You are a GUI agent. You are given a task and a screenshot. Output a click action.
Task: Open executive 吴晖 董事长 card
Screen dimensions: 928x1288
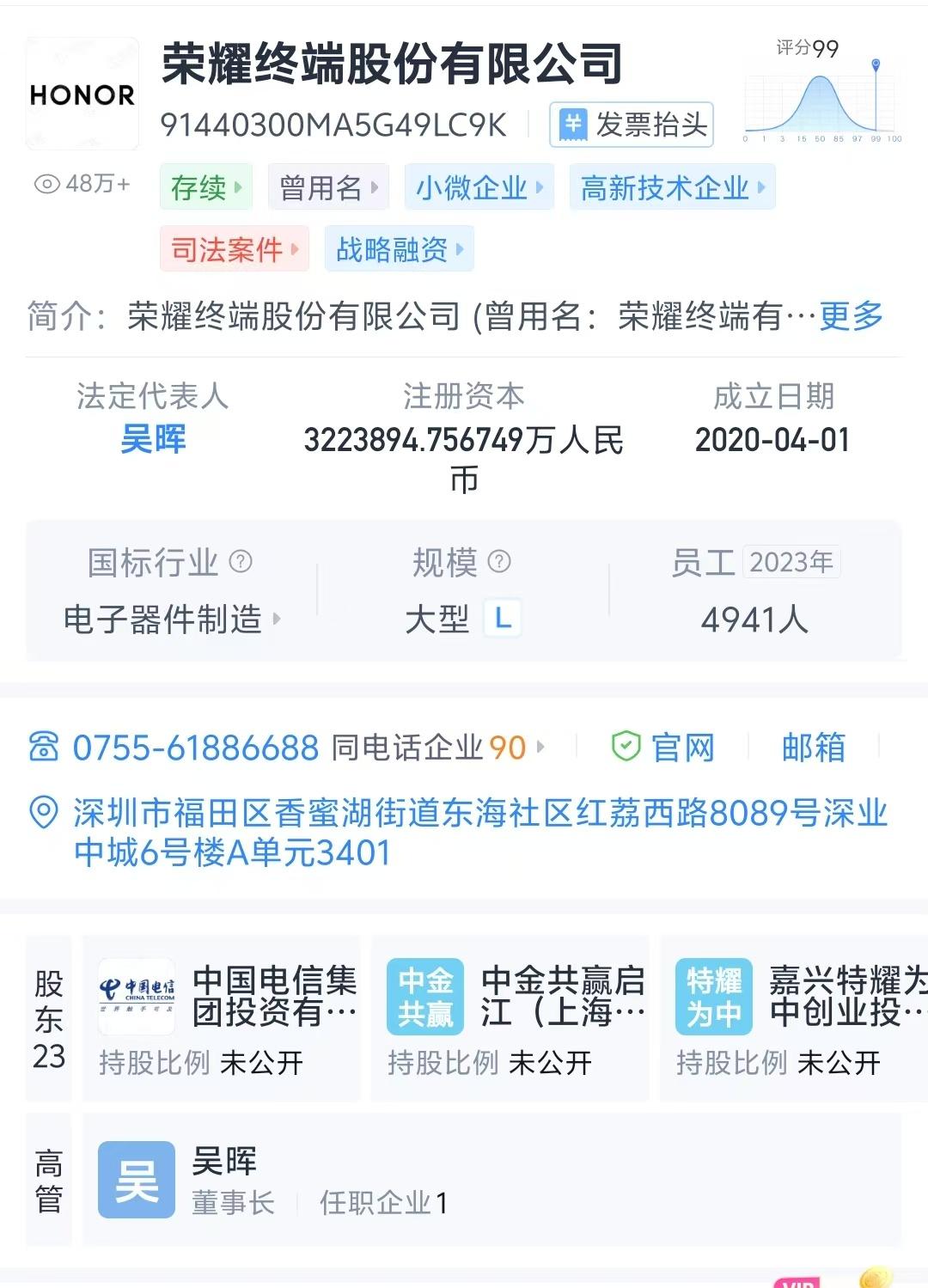[x=491, y=1180]
